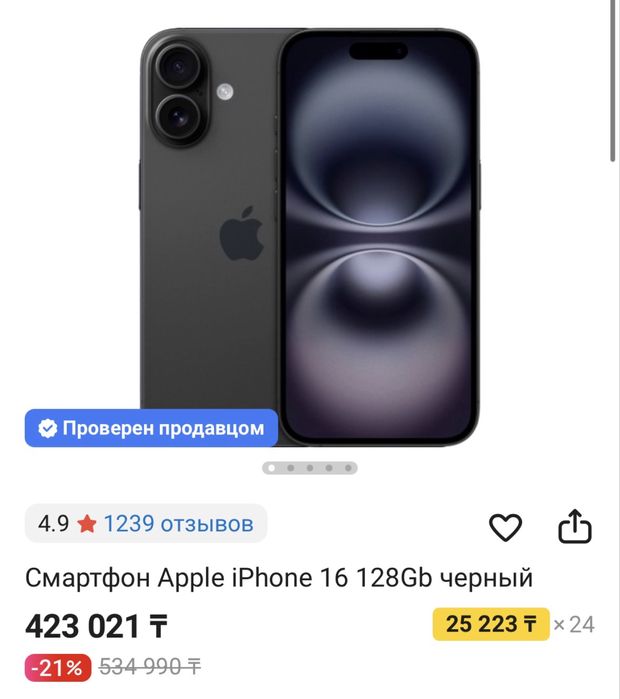This screenshot has height=699, width=620.
Task: Open the iPhone 16 product photo
Action: click(309, 235)
